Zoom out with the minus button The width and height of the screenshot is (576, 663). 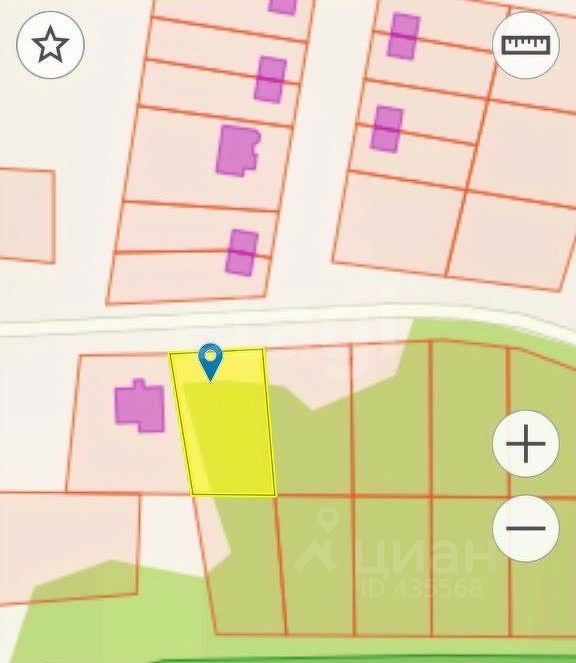526,528
